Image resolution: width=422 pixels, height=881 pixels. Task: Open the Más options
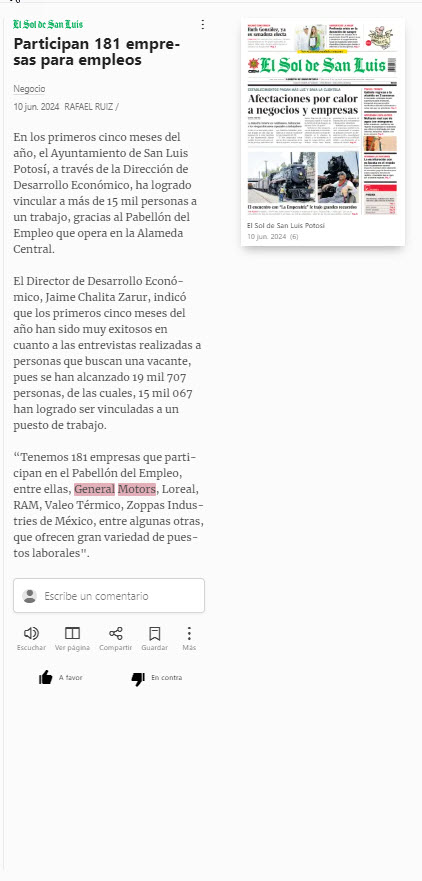tap(189, 639)
